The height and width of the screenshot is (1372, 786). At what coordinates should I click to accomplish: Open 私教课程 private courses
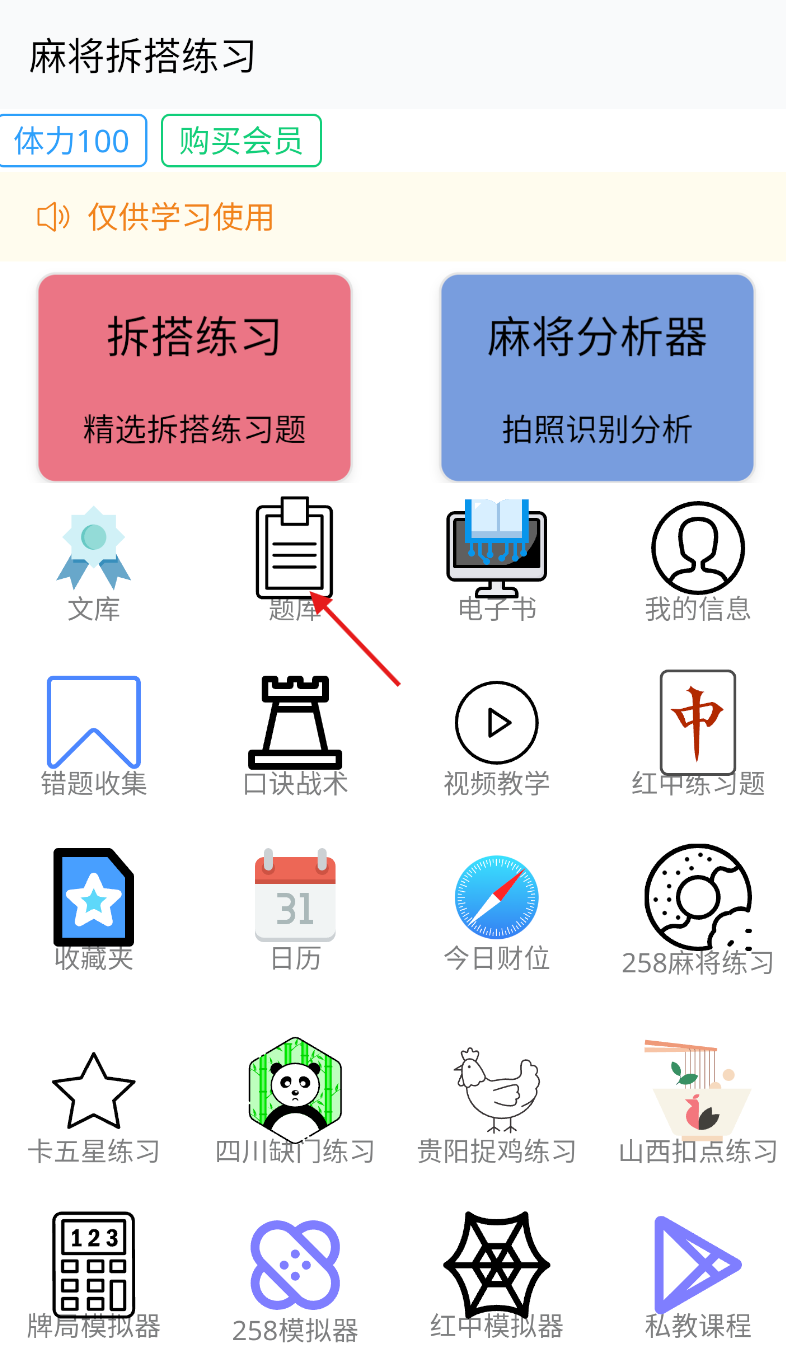[698, 1277]
